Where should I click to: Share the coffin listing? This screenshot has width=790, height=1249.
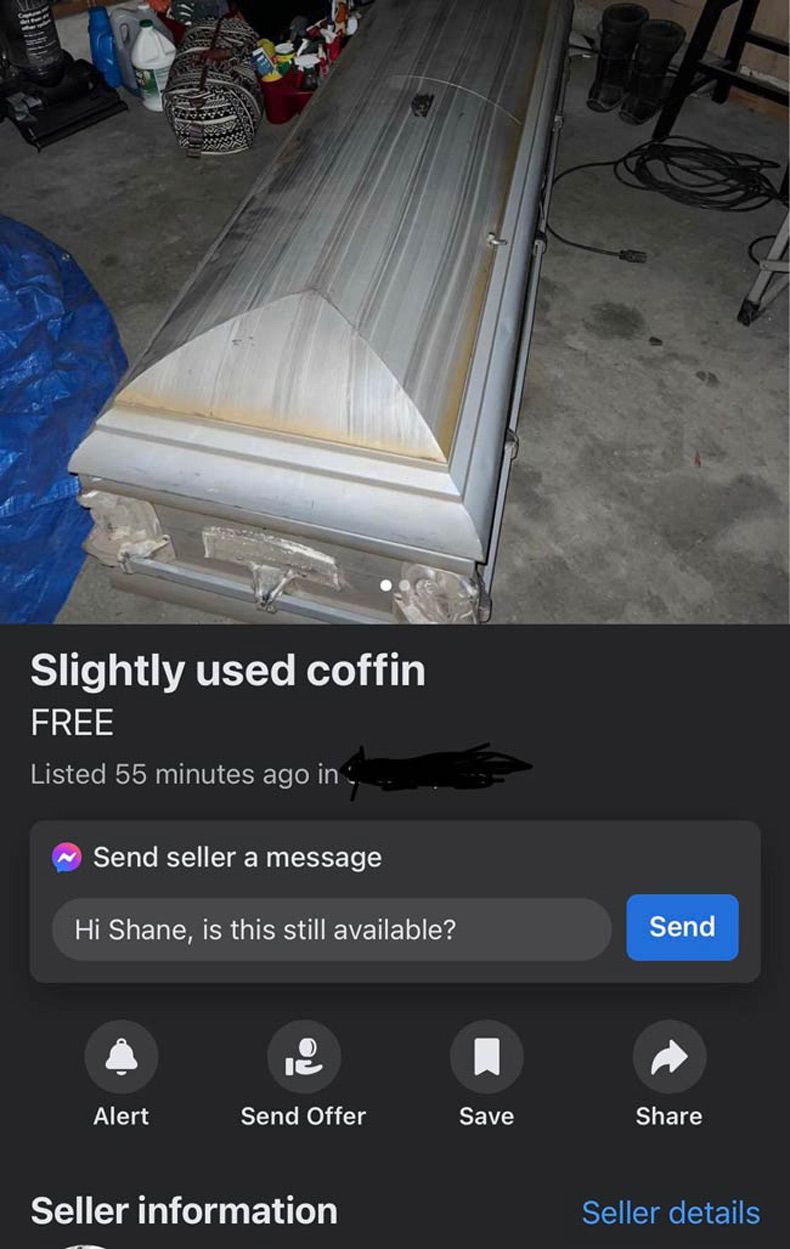[x=669, y=1057]
